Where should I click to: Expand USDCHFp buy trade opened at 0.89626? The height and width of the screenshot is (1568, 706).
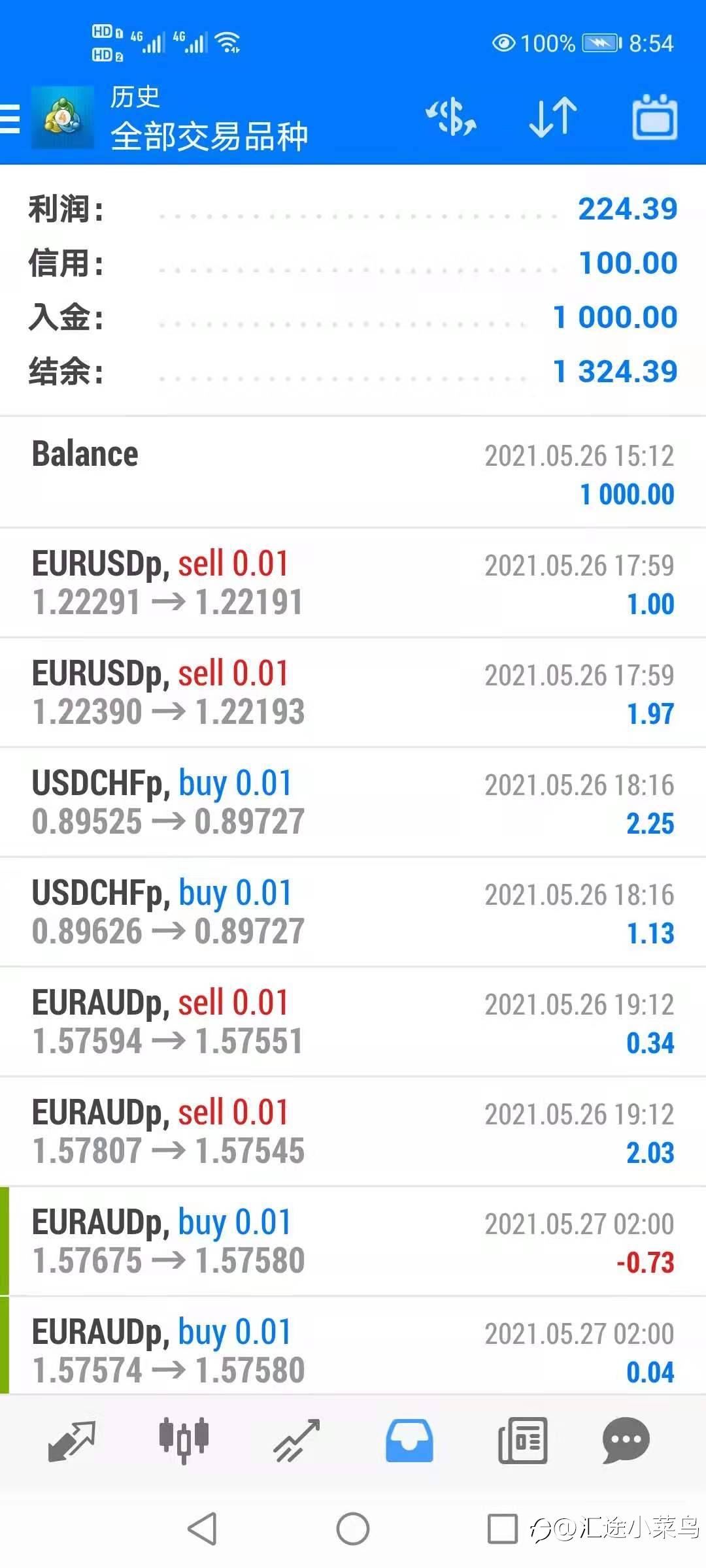tap(353, 912)
